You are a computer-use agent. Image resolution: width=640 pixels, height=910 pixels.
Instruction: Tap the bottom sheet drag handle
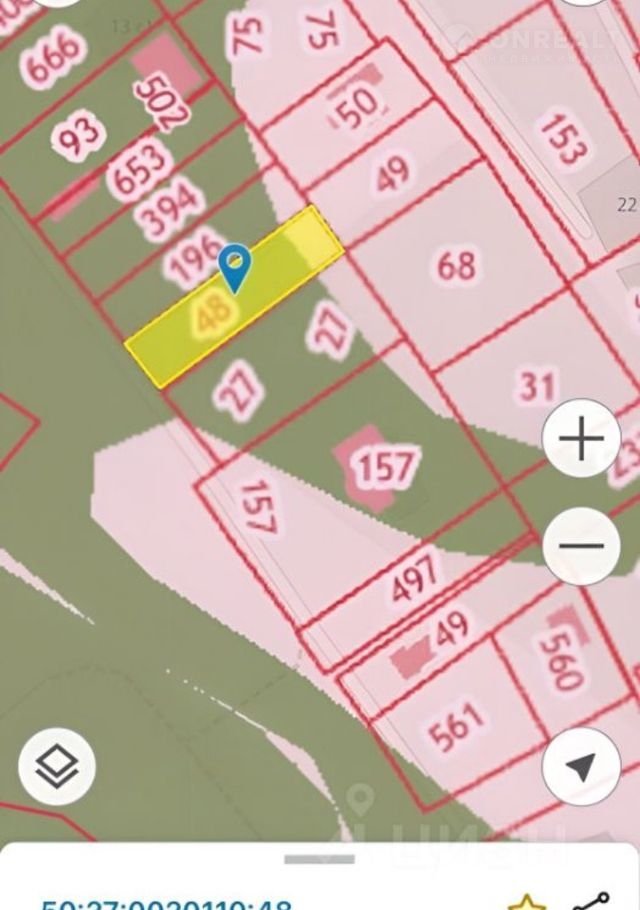pos(319,859)
